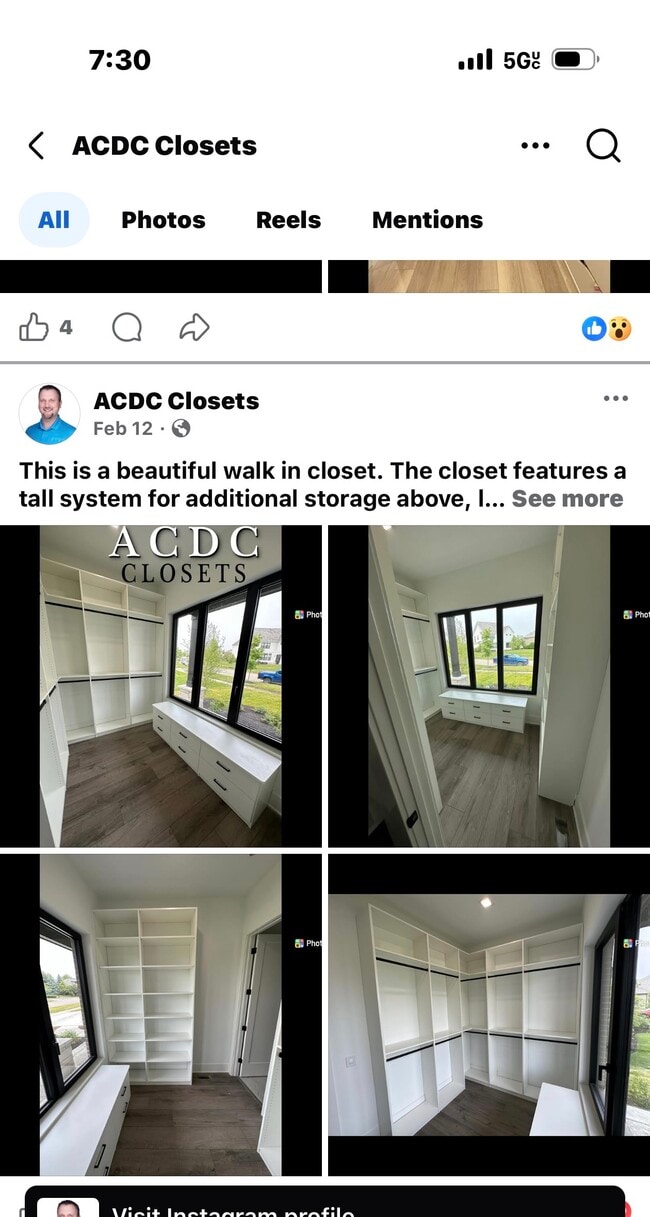View reactions on the previous post
This screenshot has width=650, height=1217.
tap(606, 328)
